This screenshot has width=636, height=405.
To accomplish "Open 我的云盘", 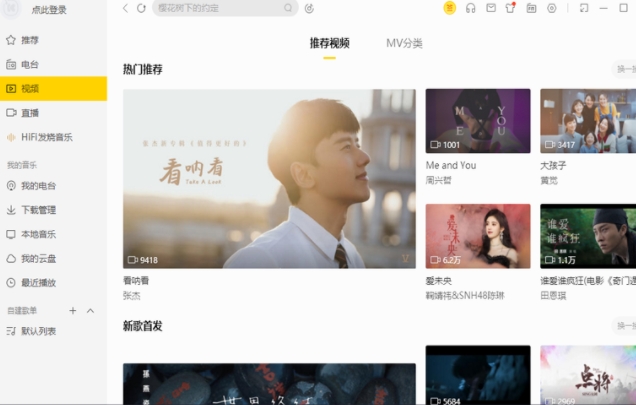I will coord(38,258).
